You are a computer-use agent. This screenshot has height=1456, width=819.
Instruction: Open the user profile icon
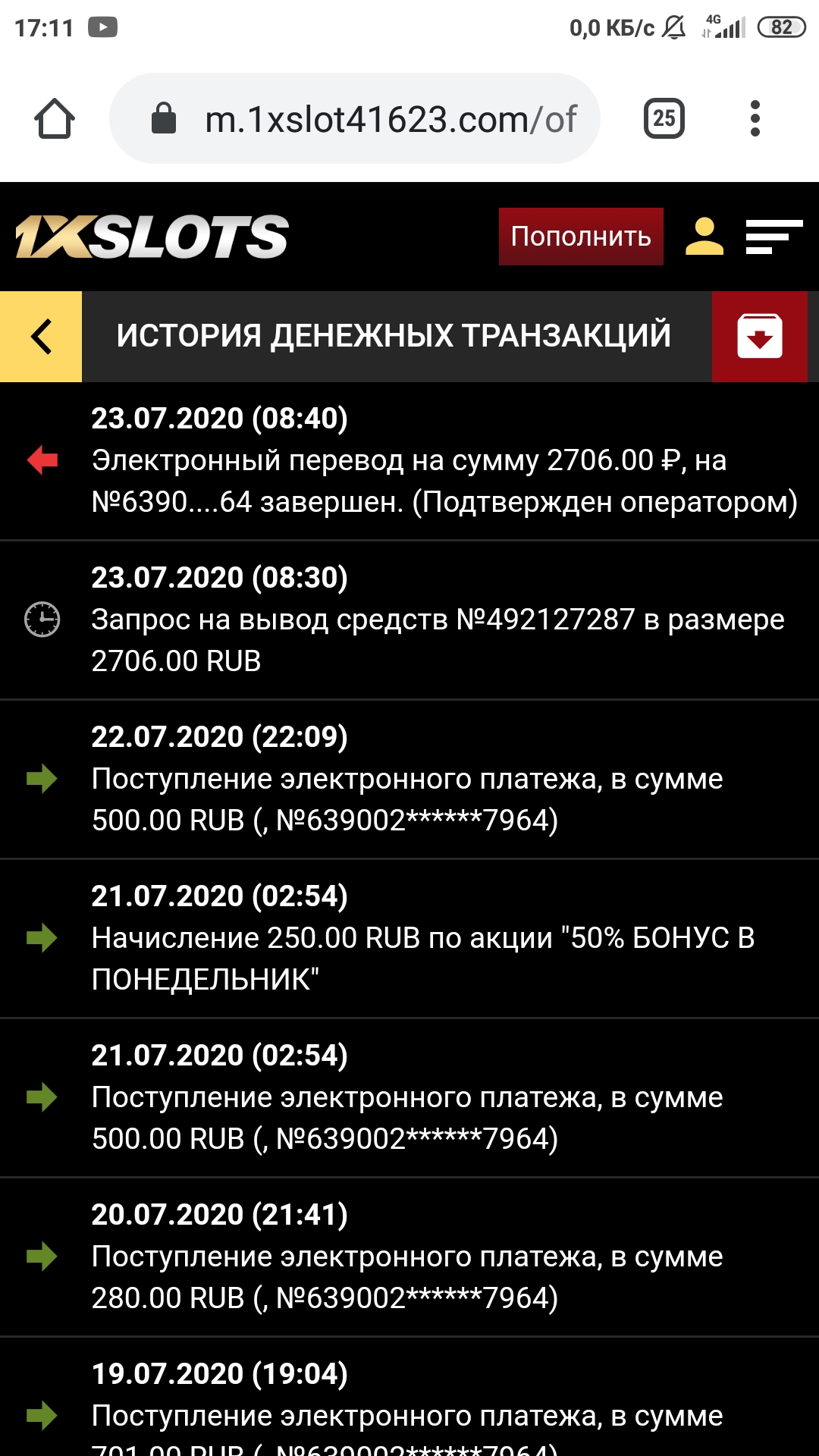(704, 237)
